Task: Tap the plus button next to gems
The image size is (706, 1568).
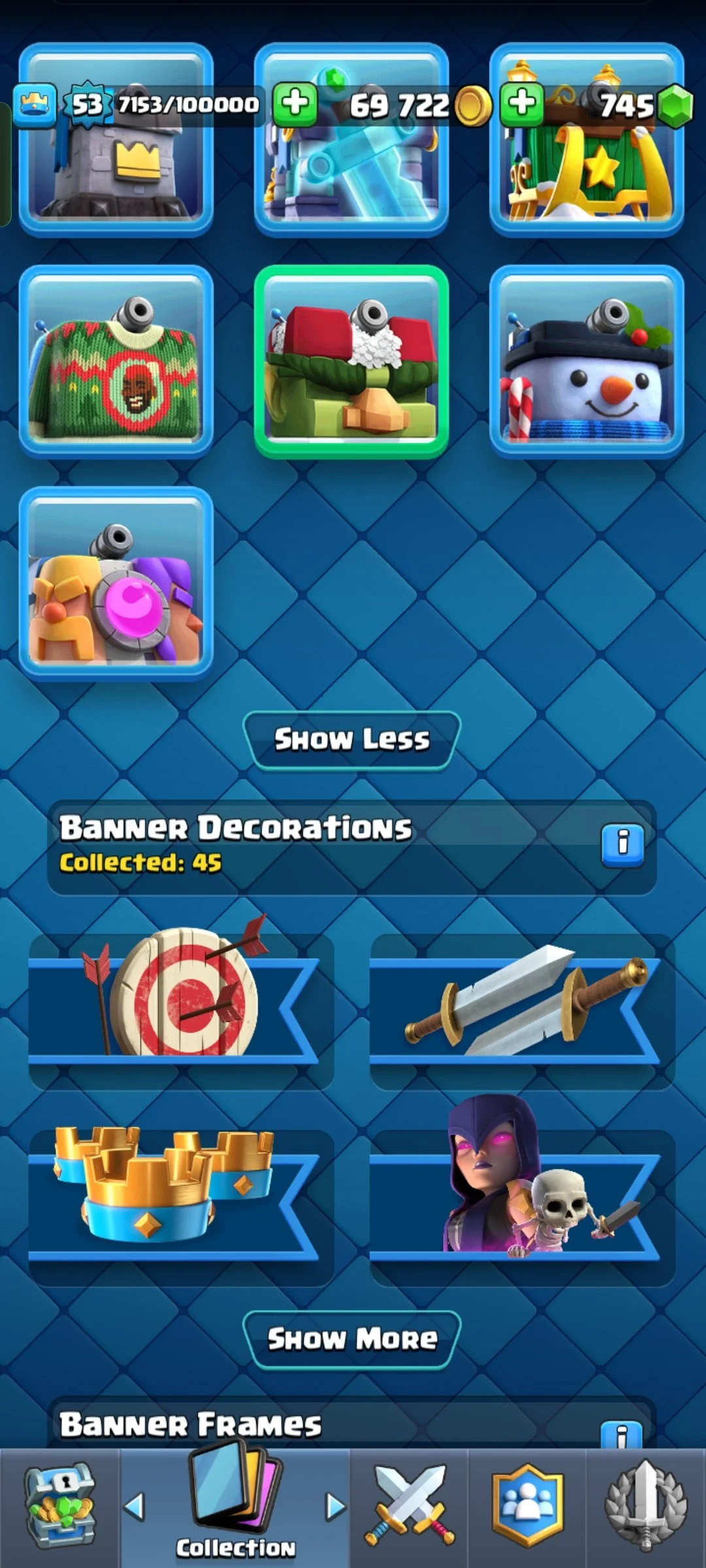Action: coord(522,103)
